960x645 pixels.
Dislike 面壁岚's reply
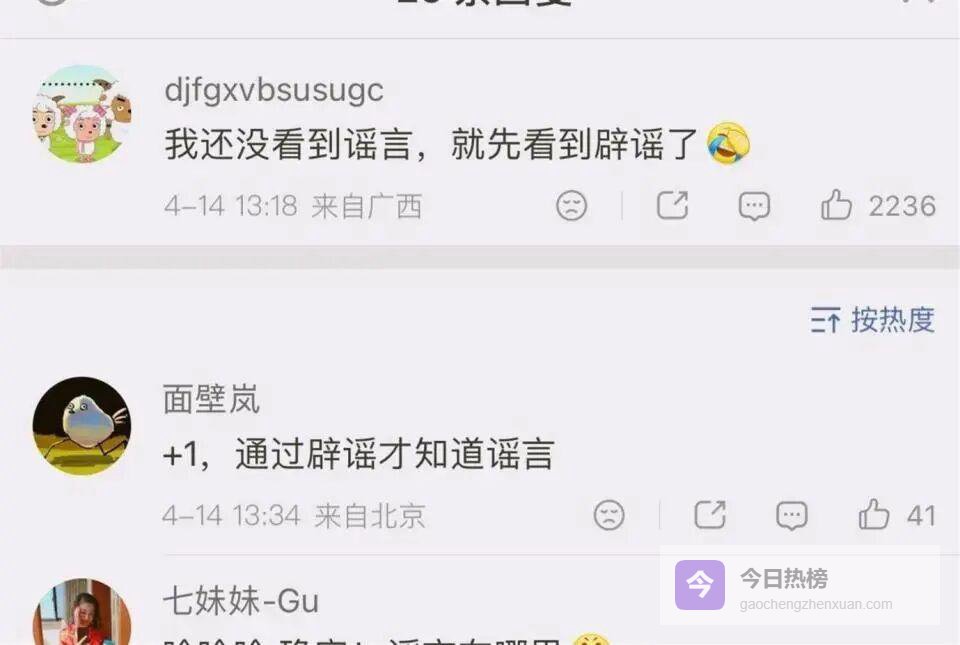coord(609,515)
